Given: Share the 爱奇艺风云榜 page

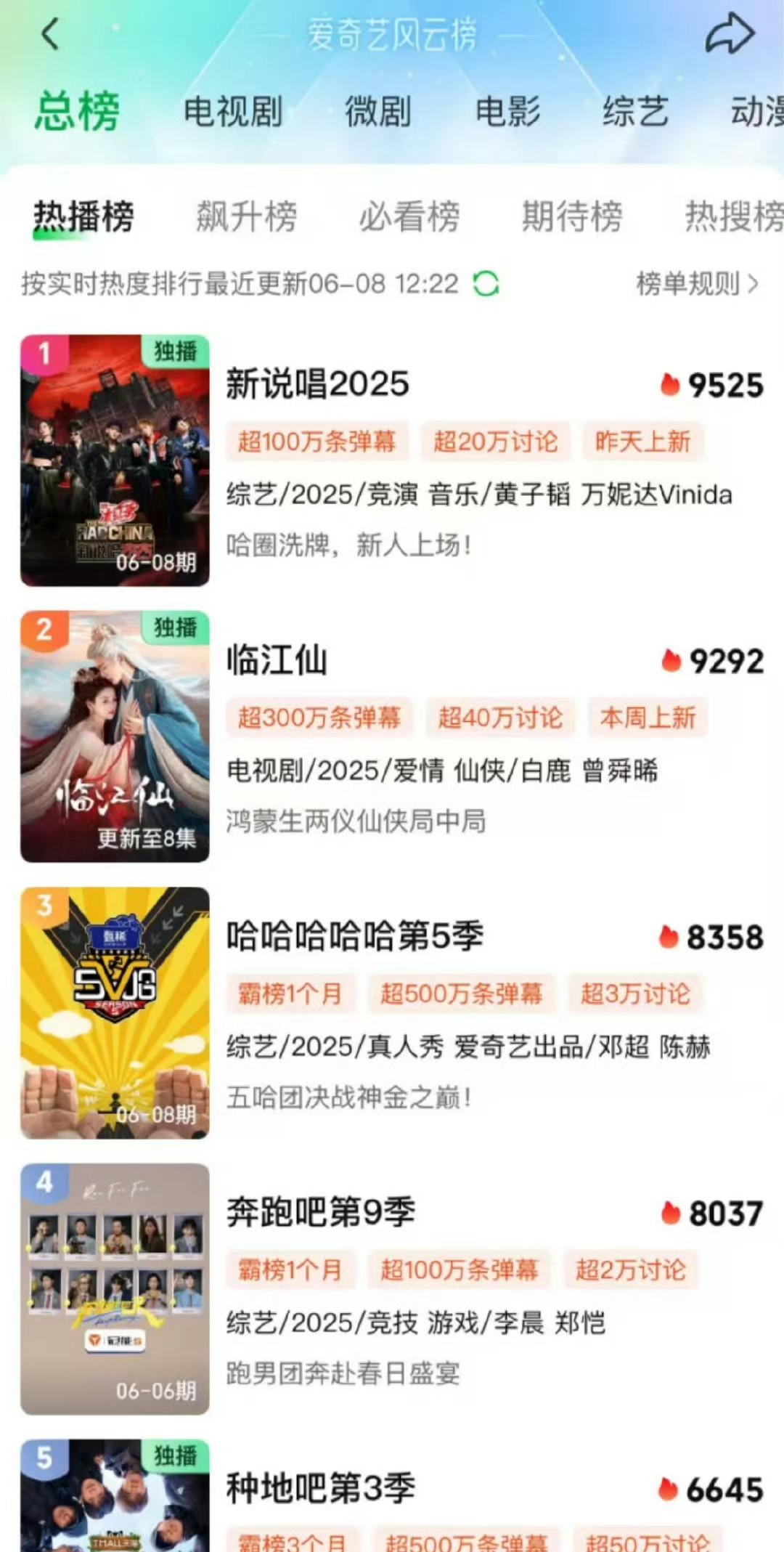Looking at the screenshot, I should click(x=730, y=34).
